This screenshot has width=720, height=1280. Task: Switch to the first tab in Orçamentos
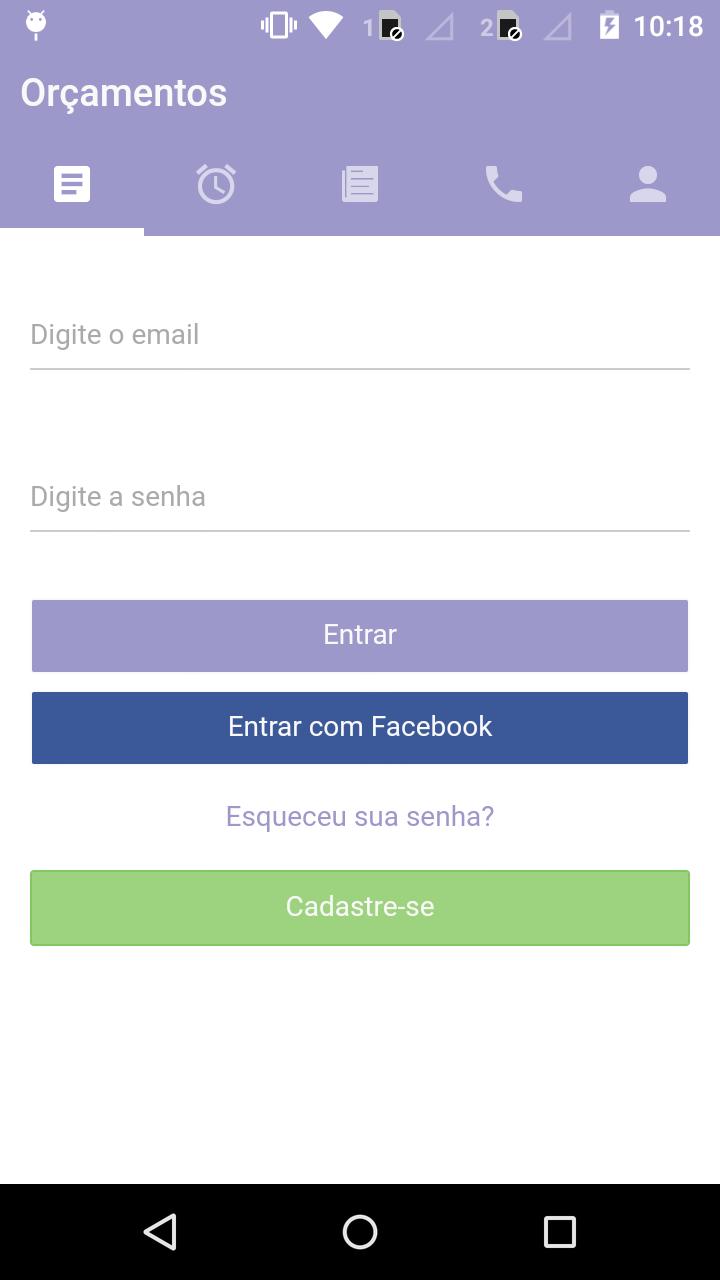[72, 184]
